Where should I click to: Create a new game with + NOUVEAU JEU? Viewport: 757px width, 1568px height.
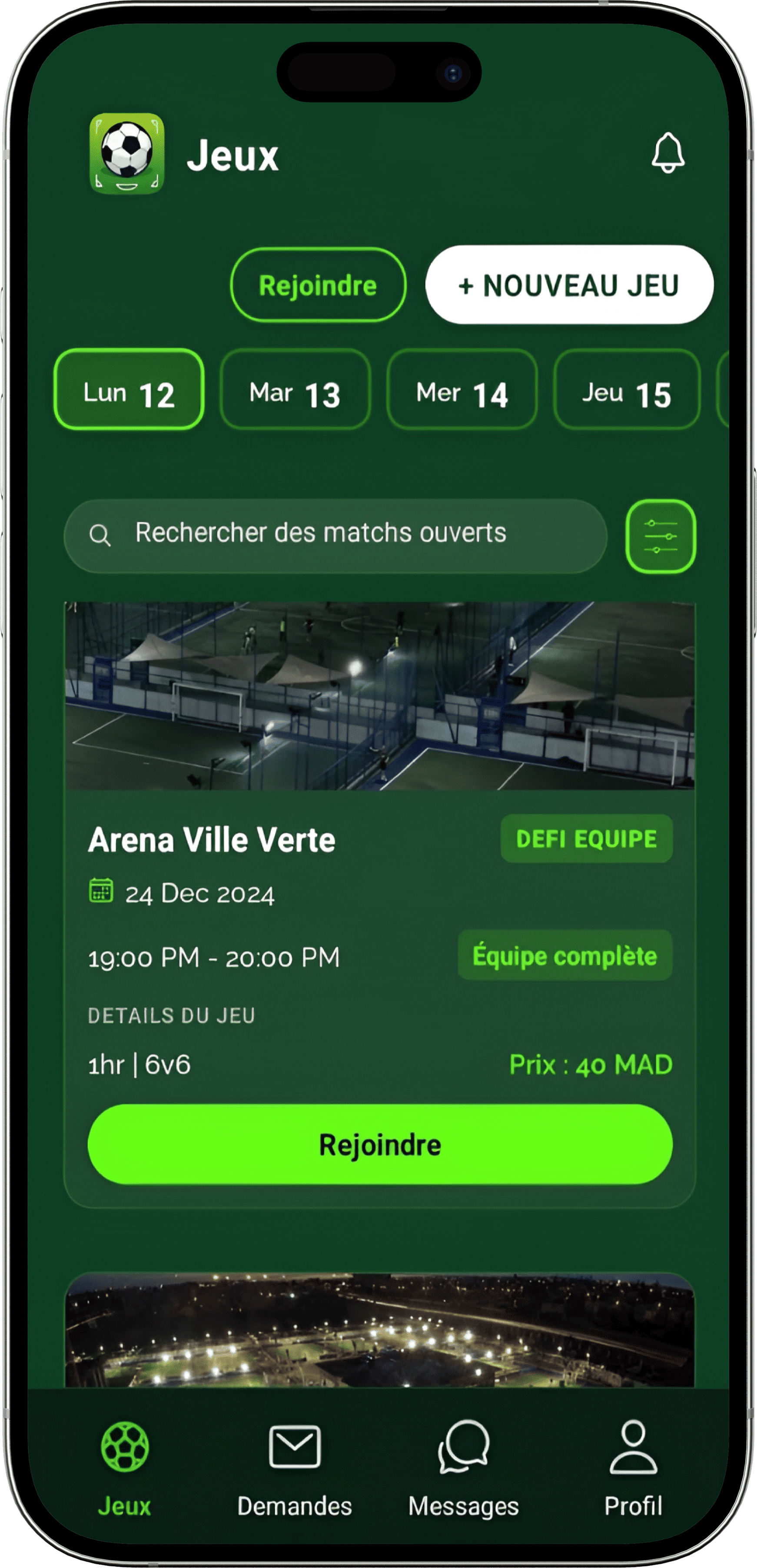569,285
